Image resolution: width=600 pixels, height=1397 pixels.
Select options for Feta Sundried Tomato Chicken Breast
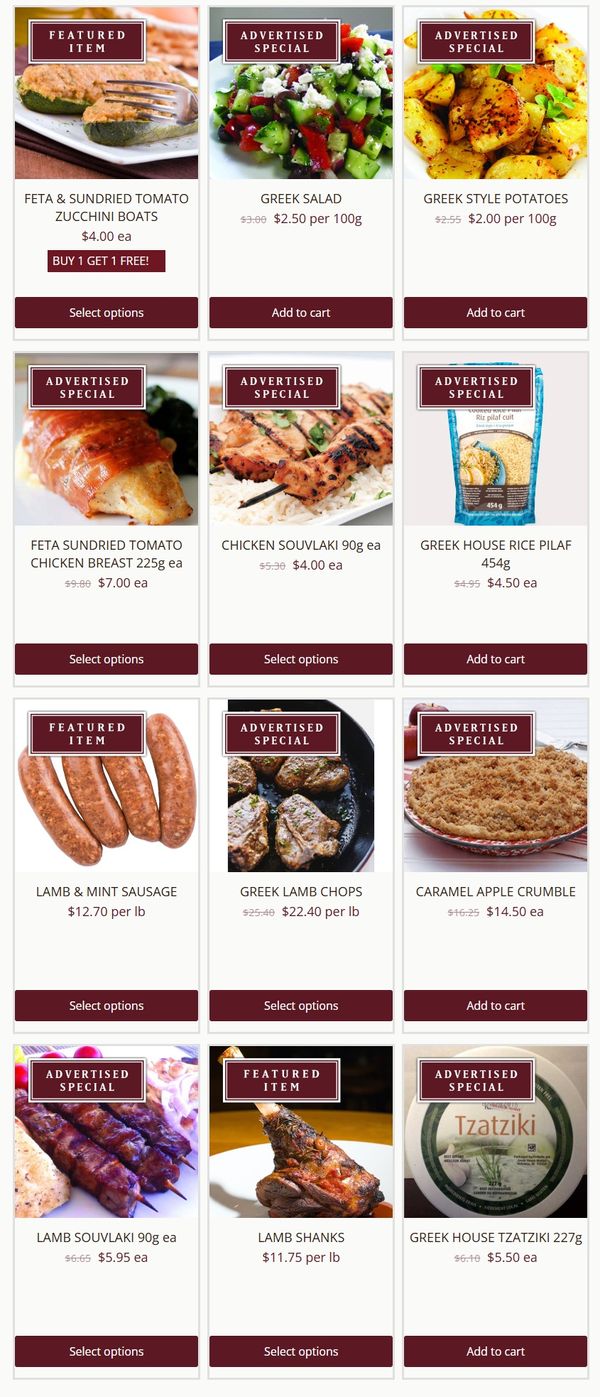[106, 659]
